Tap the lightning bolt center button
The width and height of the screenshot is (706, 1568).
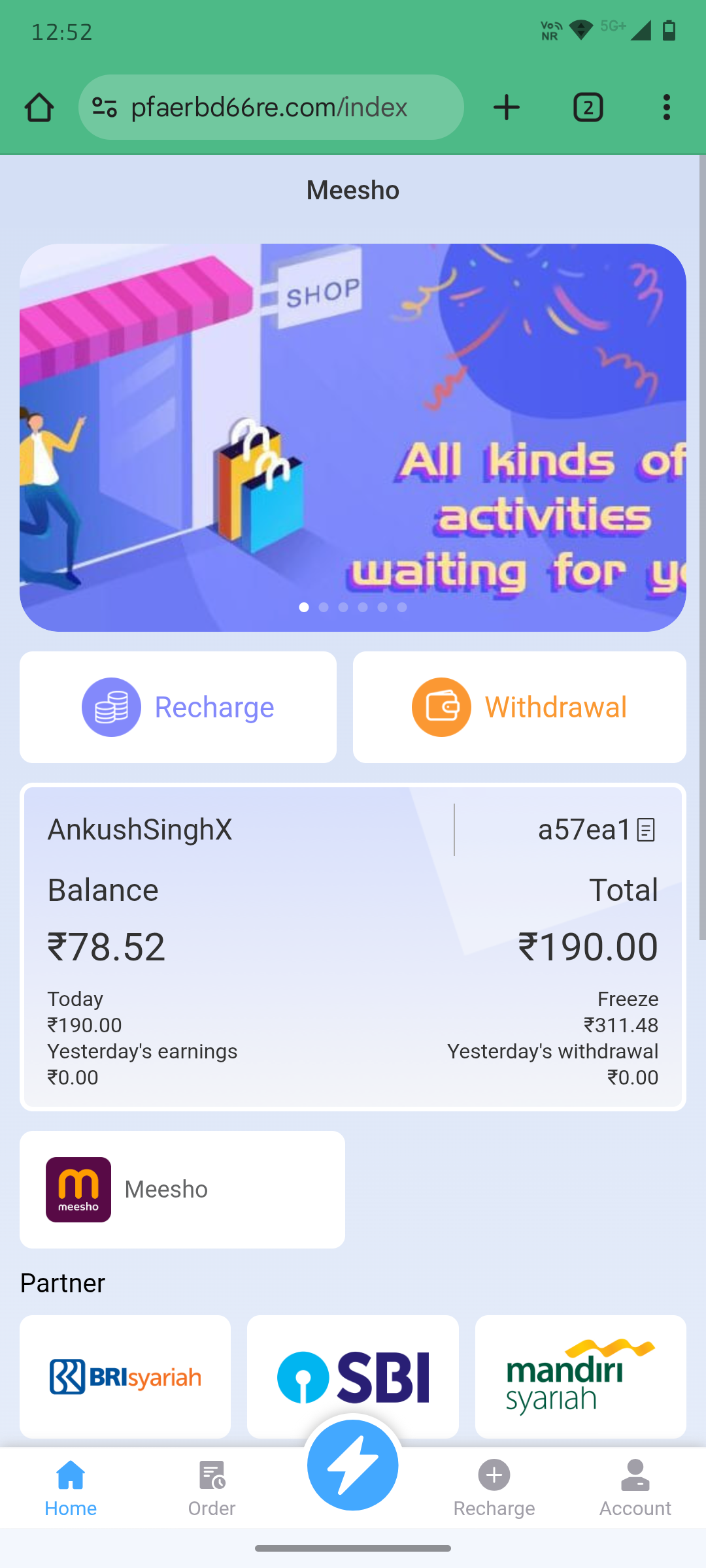[353, 1465]
